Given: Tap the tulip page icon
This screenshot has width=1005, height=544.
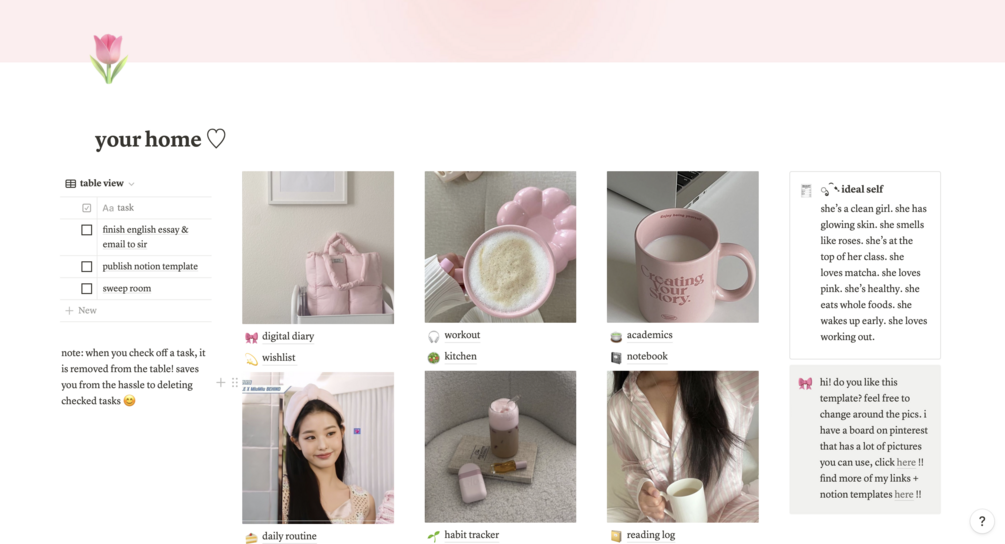Looking at the screenshot, I should point(108,58).
